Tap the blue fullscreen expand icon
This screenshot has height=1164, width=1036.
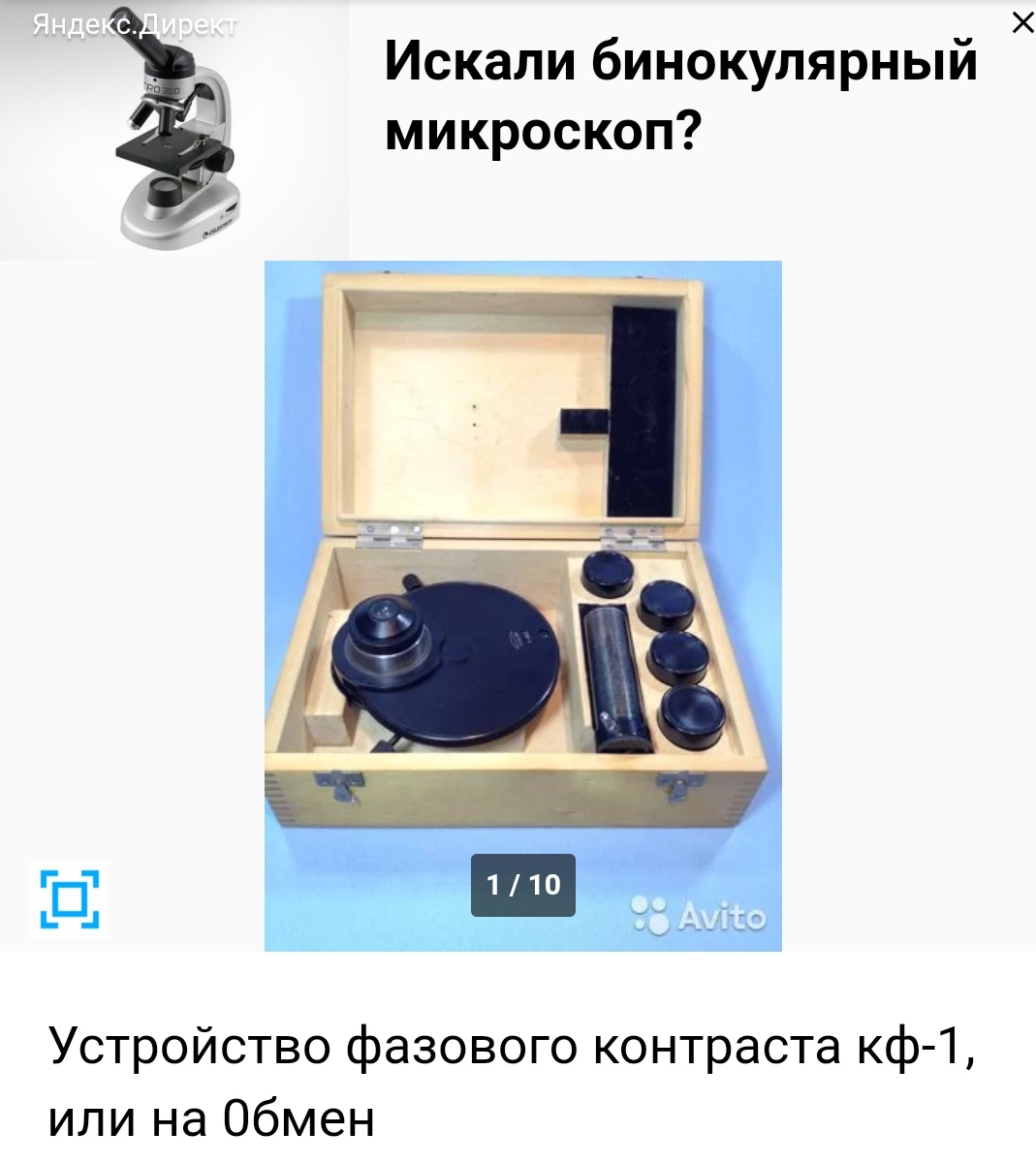pyautogui.click(x=70, y=898)
